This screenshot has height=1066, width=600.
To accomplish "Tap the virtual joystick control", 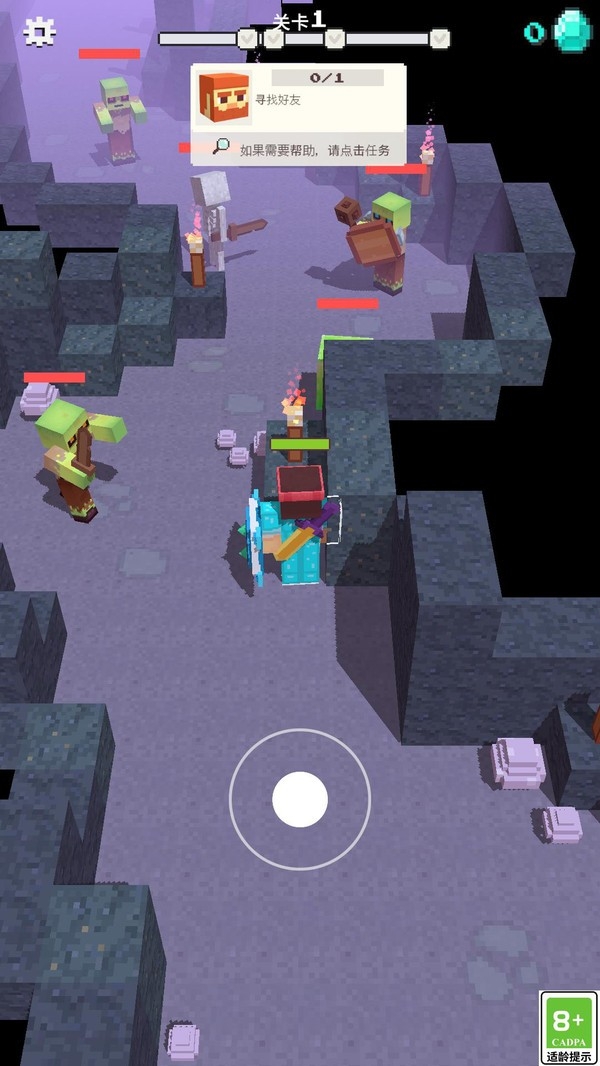I will pos(300,799).
